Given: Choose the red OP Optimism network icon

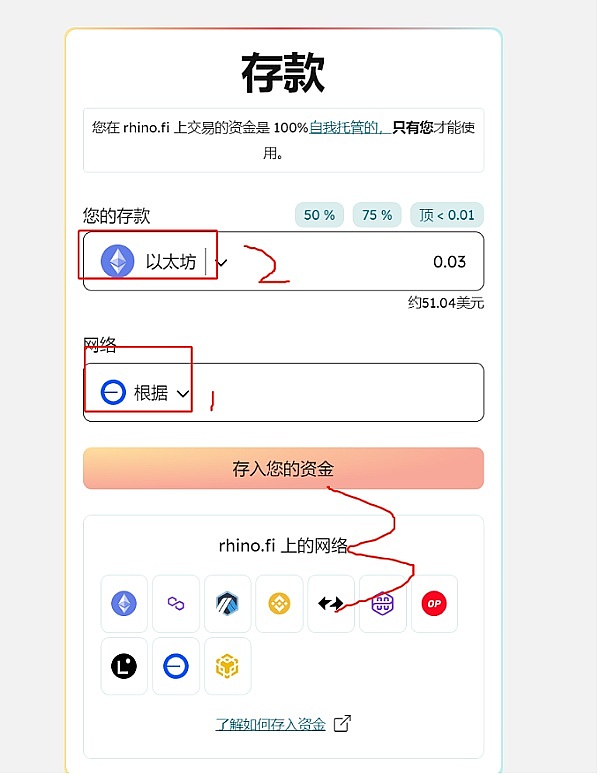Looking at the screenshot, I should (434, 604).
